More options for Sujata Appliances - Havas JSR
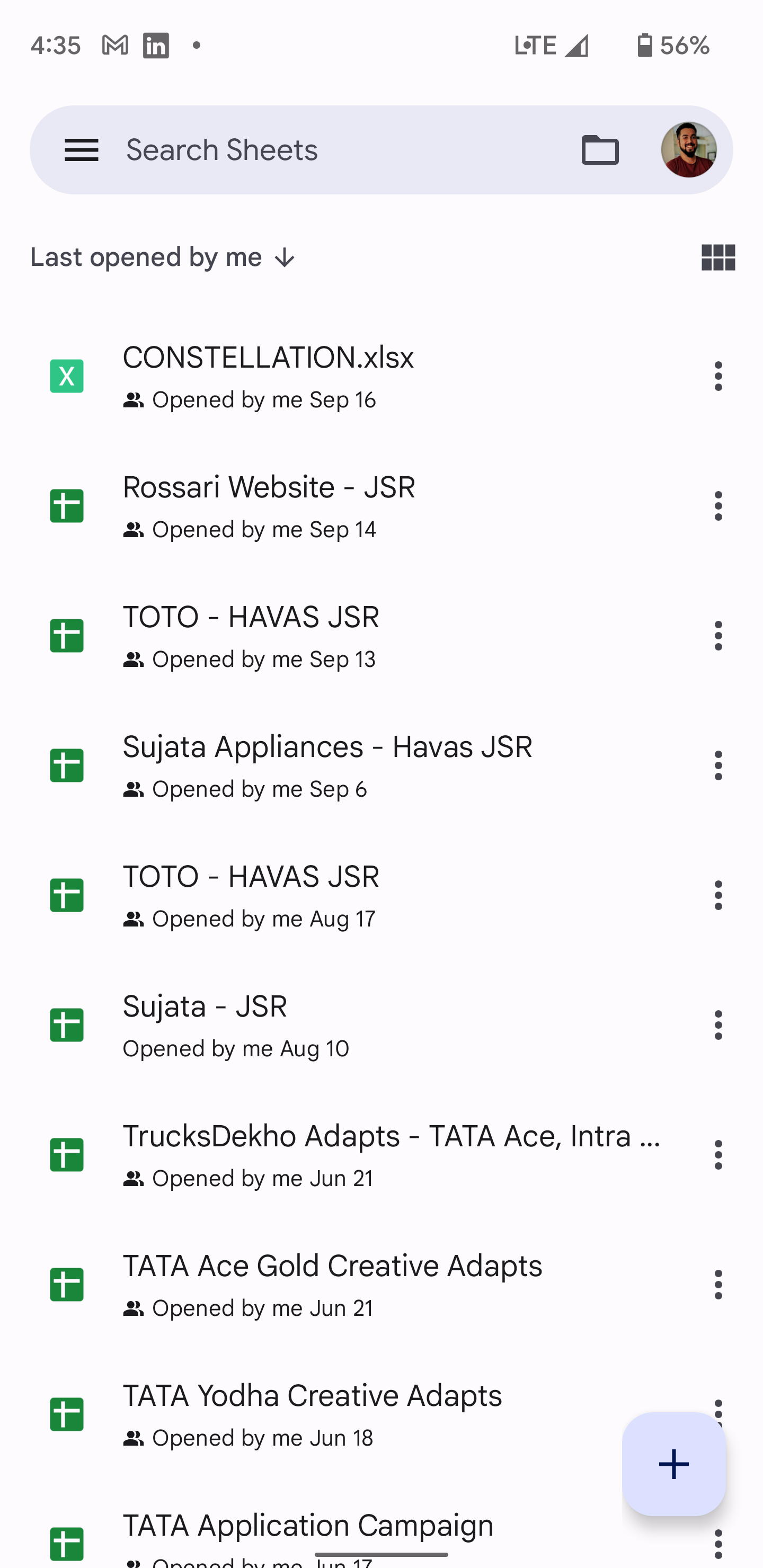Image resolution: width=763 pixels, height=1568 pixels. pos(718,765)
